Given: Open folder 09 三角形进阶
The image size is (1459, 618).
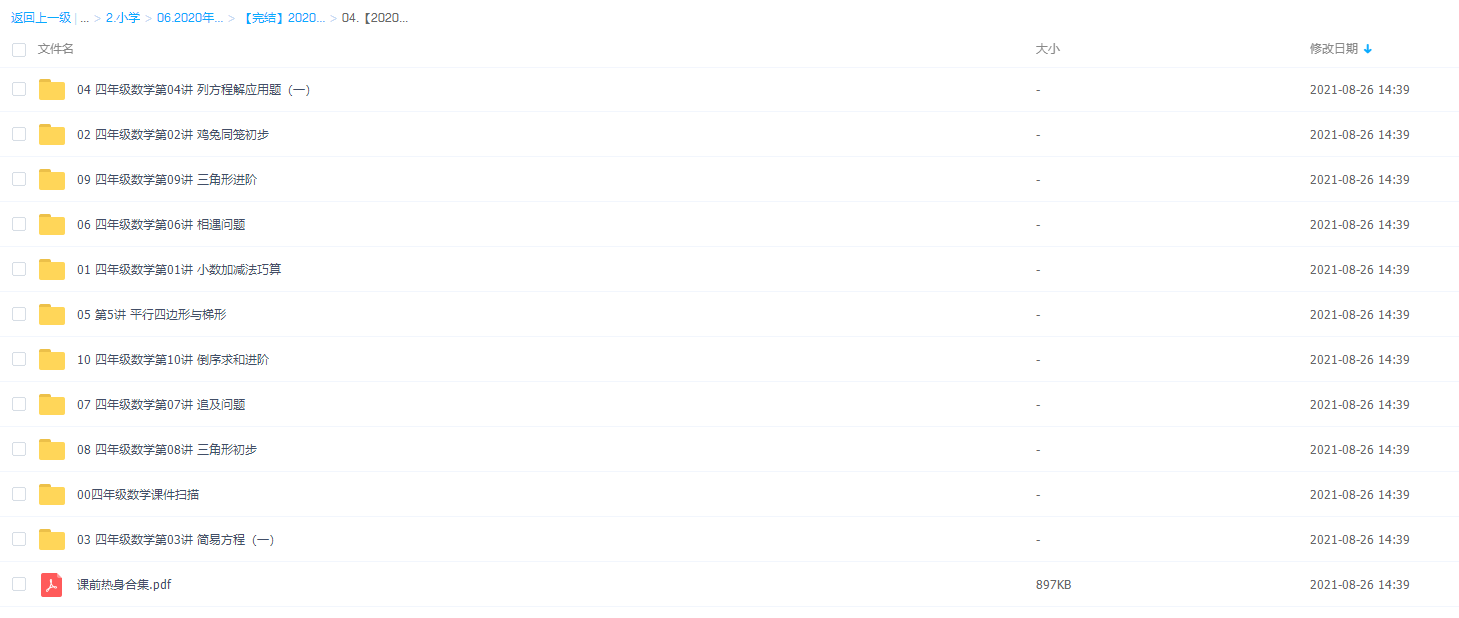Looking at the screenshot, I should pyautogui.click(x=166, y=180).
